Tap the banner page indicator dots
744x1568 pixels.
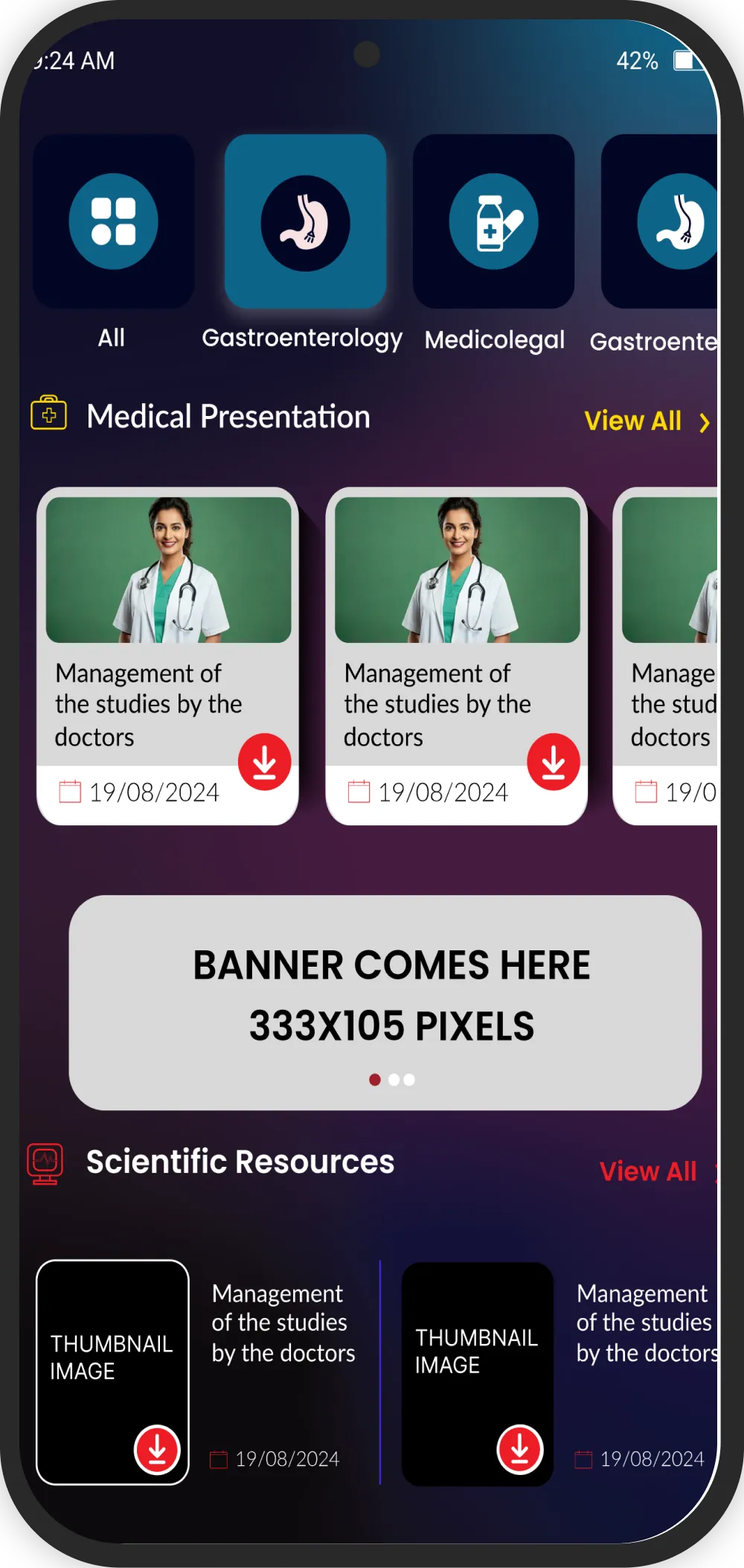point(392,1079)
